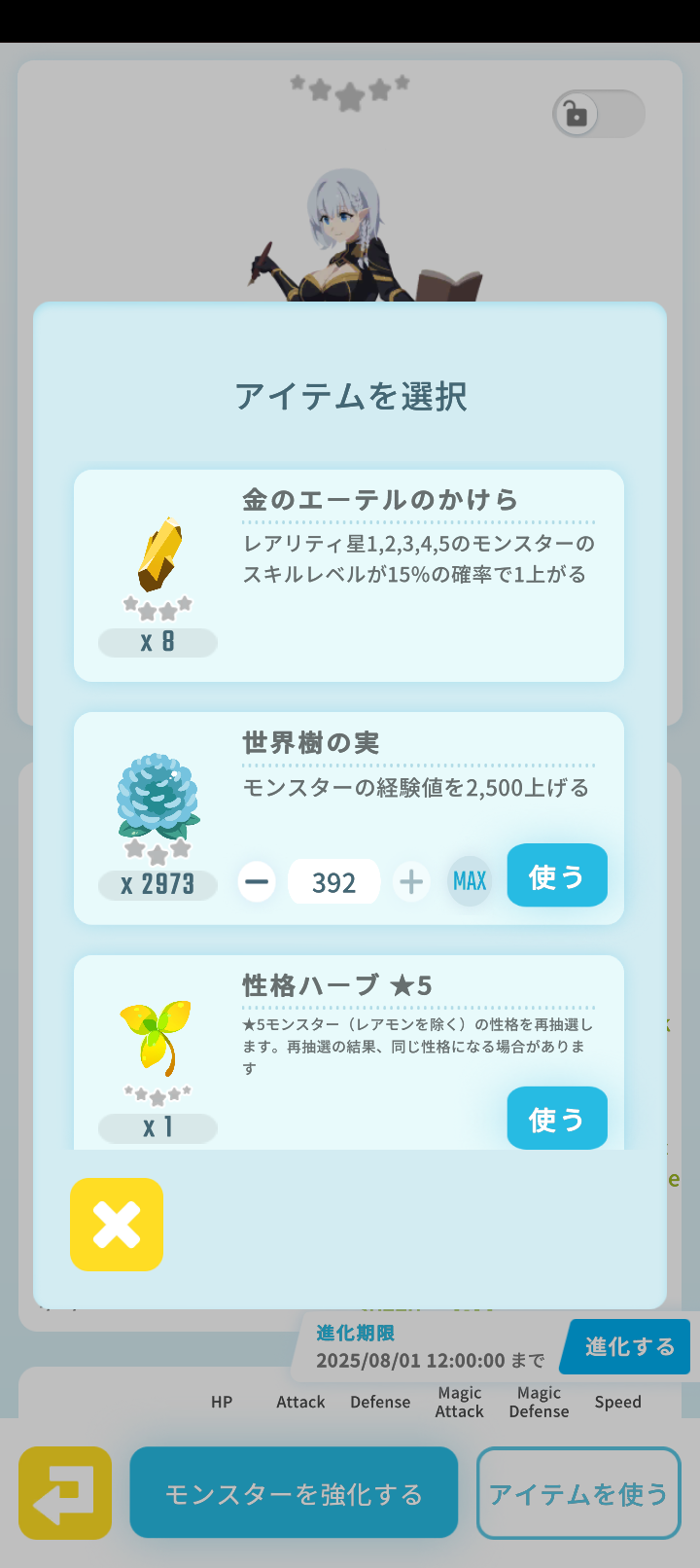The image size is (700, 1568).
Task: Close the item dialog with the yellow X
Action: tap(116, 1225)
